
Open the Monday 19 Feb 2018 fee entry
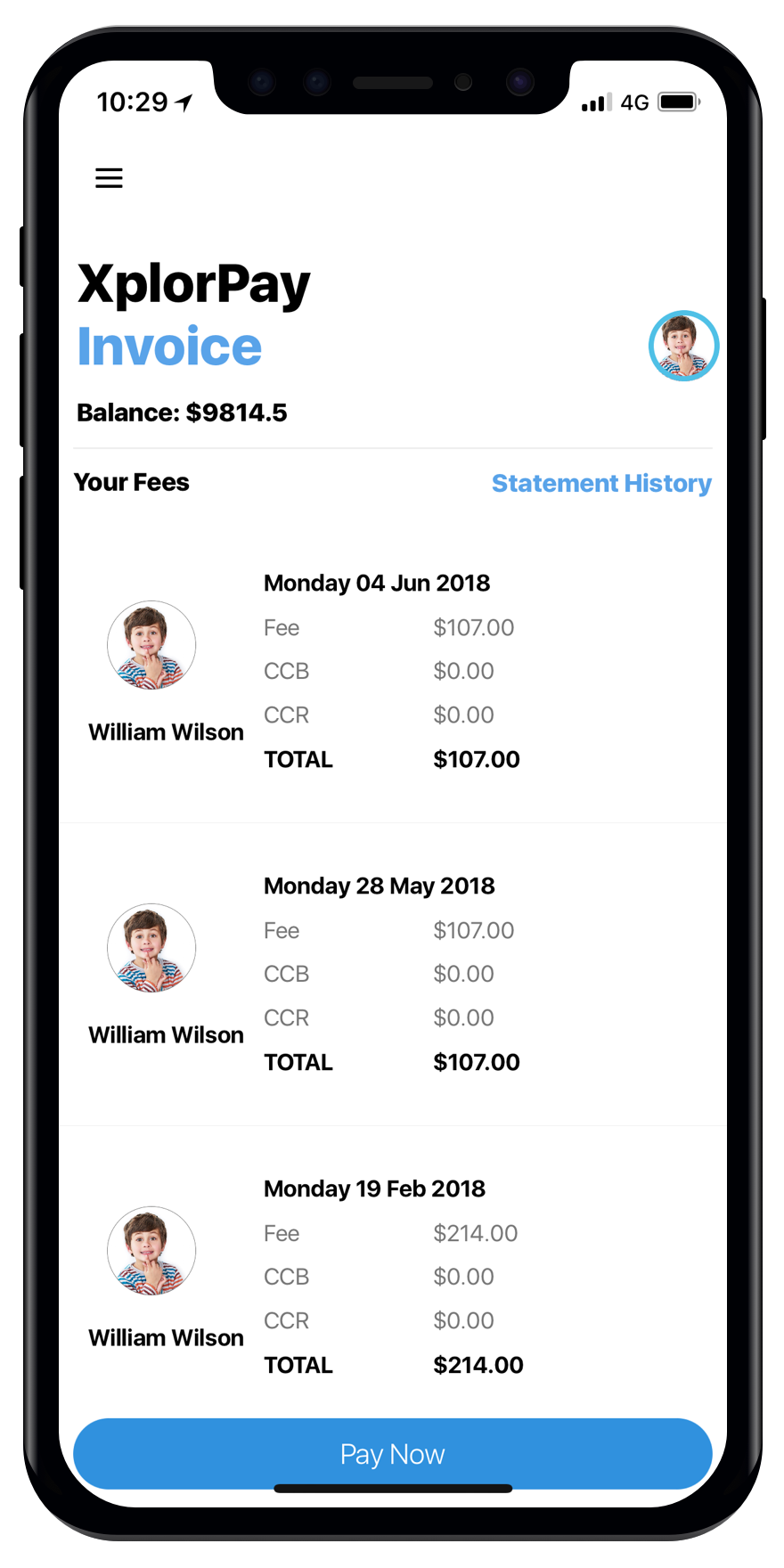(374, 1189)
